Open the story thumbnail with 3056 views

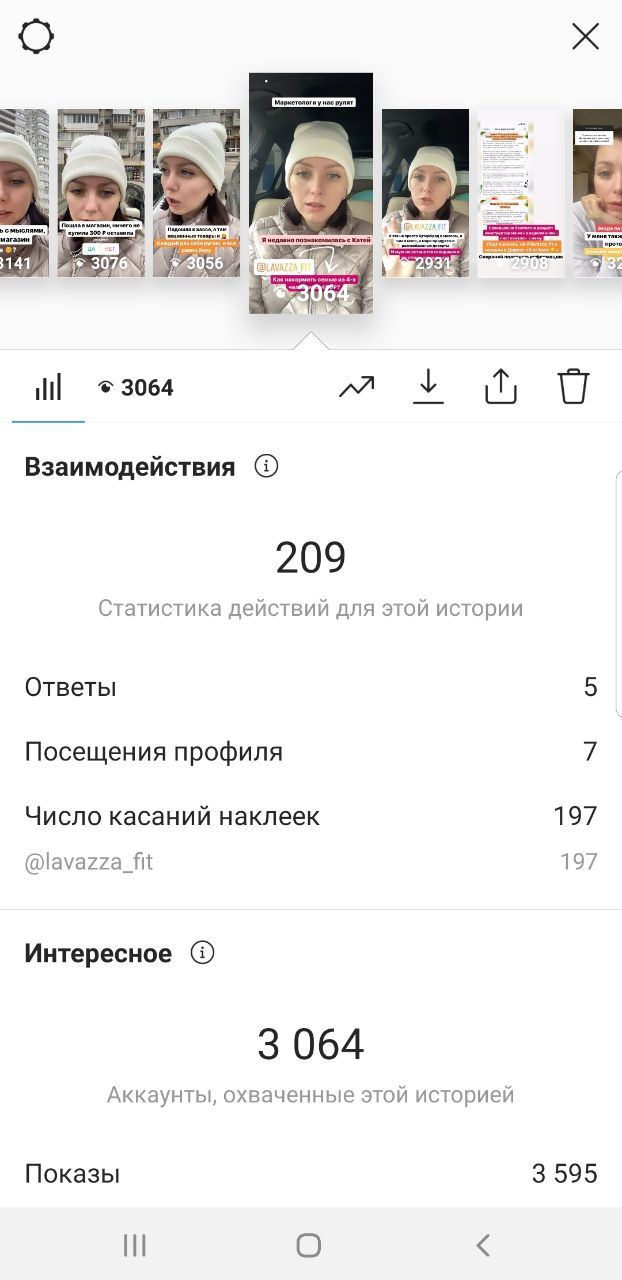click(x=196, y=193)
